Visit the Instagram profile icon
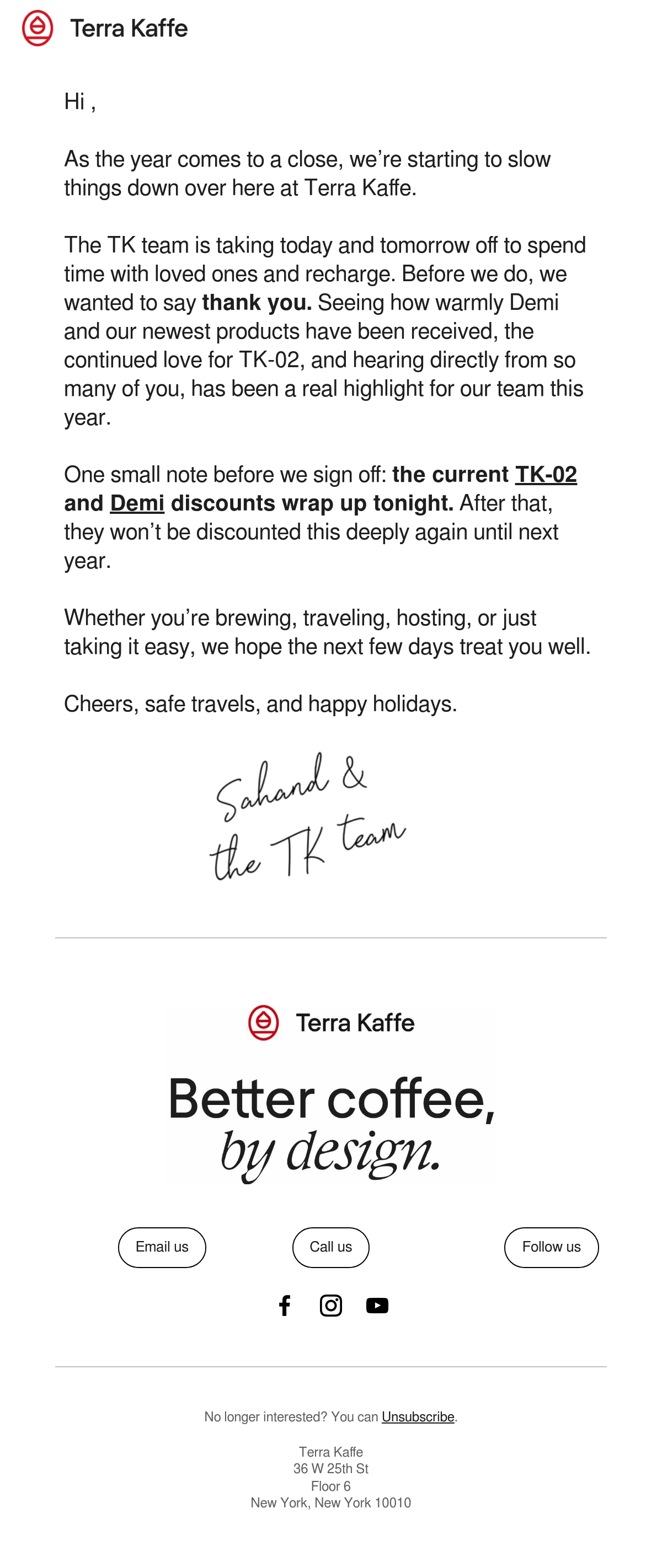Viewport: 662px width, 1568px height. pos(330,1306)
